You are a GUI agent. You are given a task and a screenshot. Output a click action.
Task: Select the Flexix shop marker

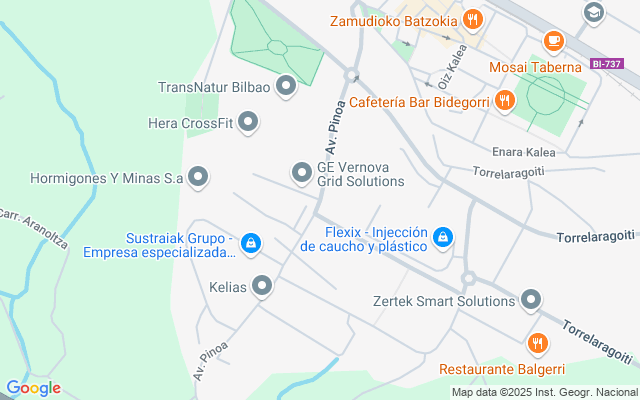click(444, 238)
